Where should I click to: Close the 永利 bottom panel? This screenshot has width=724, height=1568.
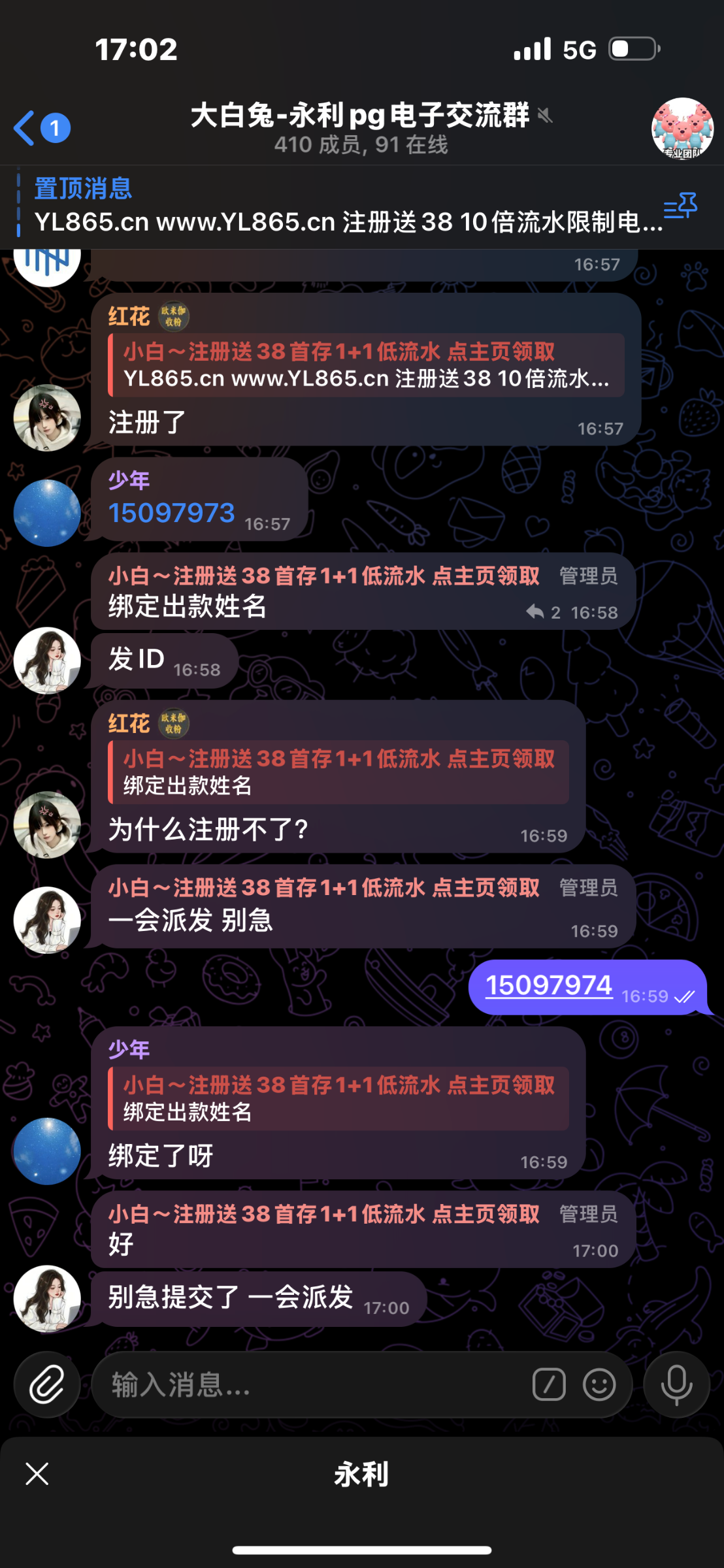(x=37, y=1474)
